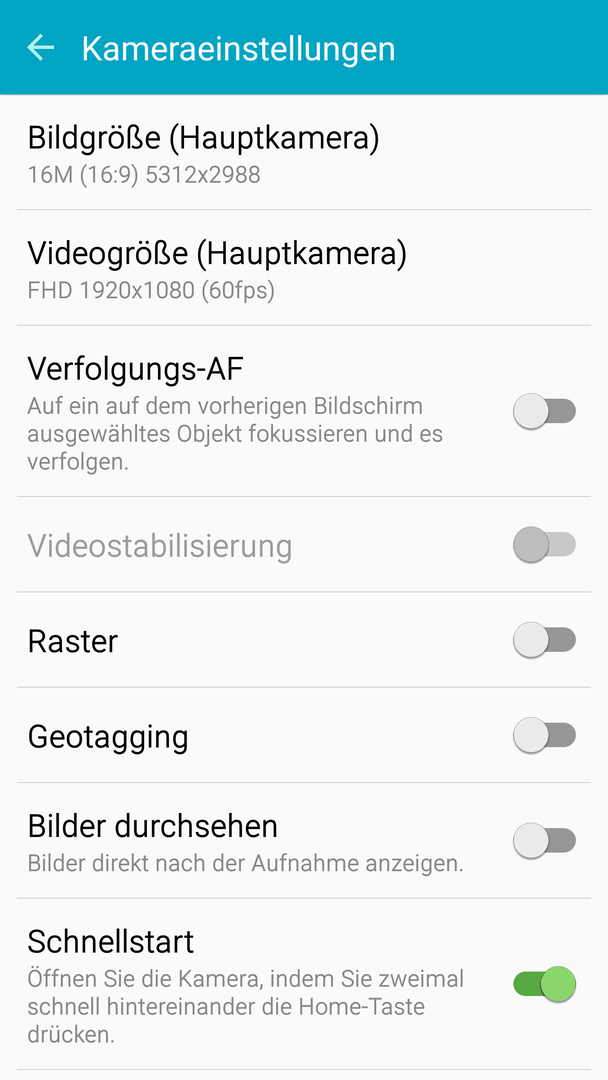
Task: Open Videogröße (Hauptkamera) setting
Action: point(304,268)
